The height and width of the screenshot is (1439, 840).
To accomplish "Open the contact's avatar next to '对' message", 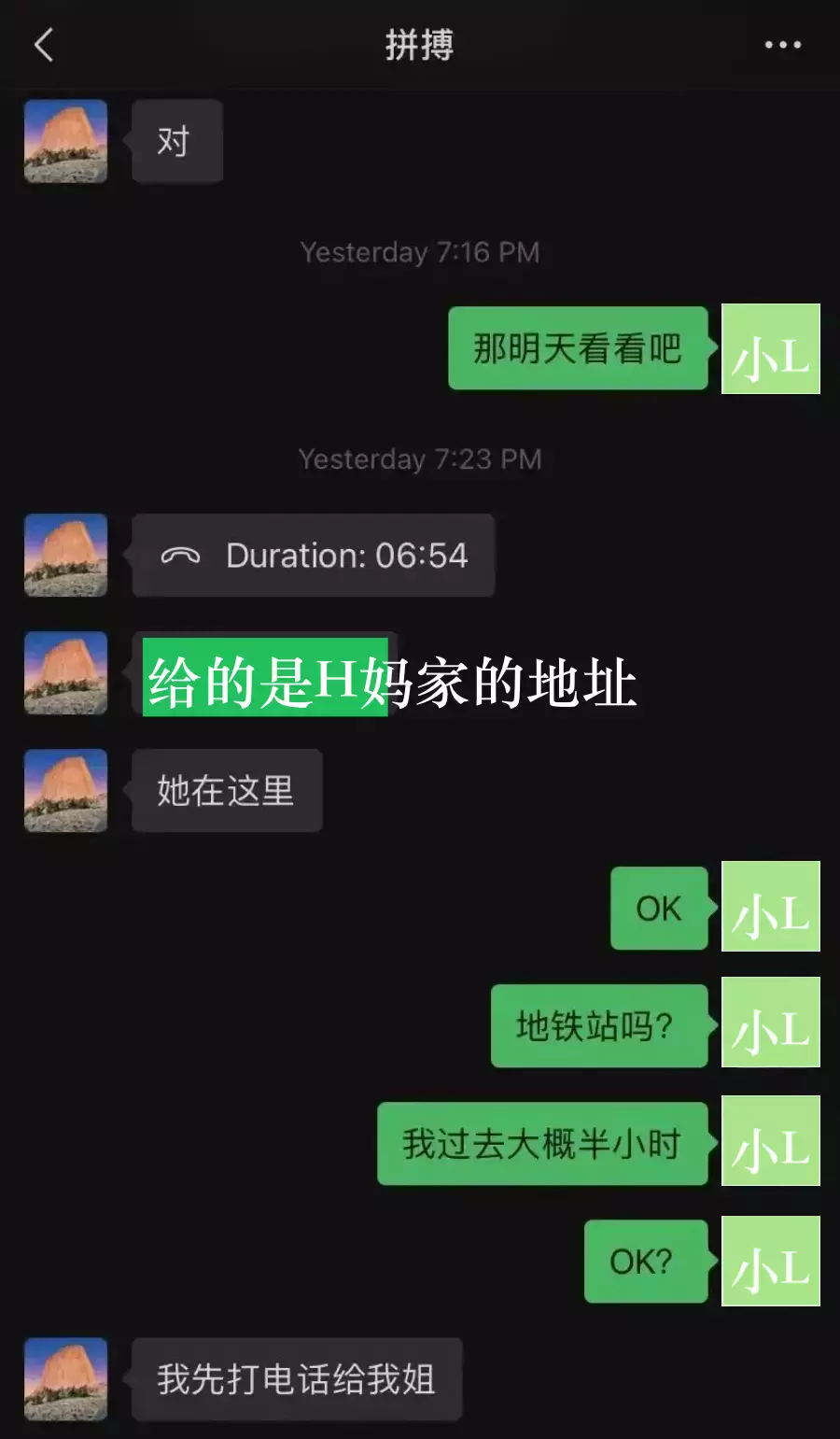I will click(x=65, y=141).
